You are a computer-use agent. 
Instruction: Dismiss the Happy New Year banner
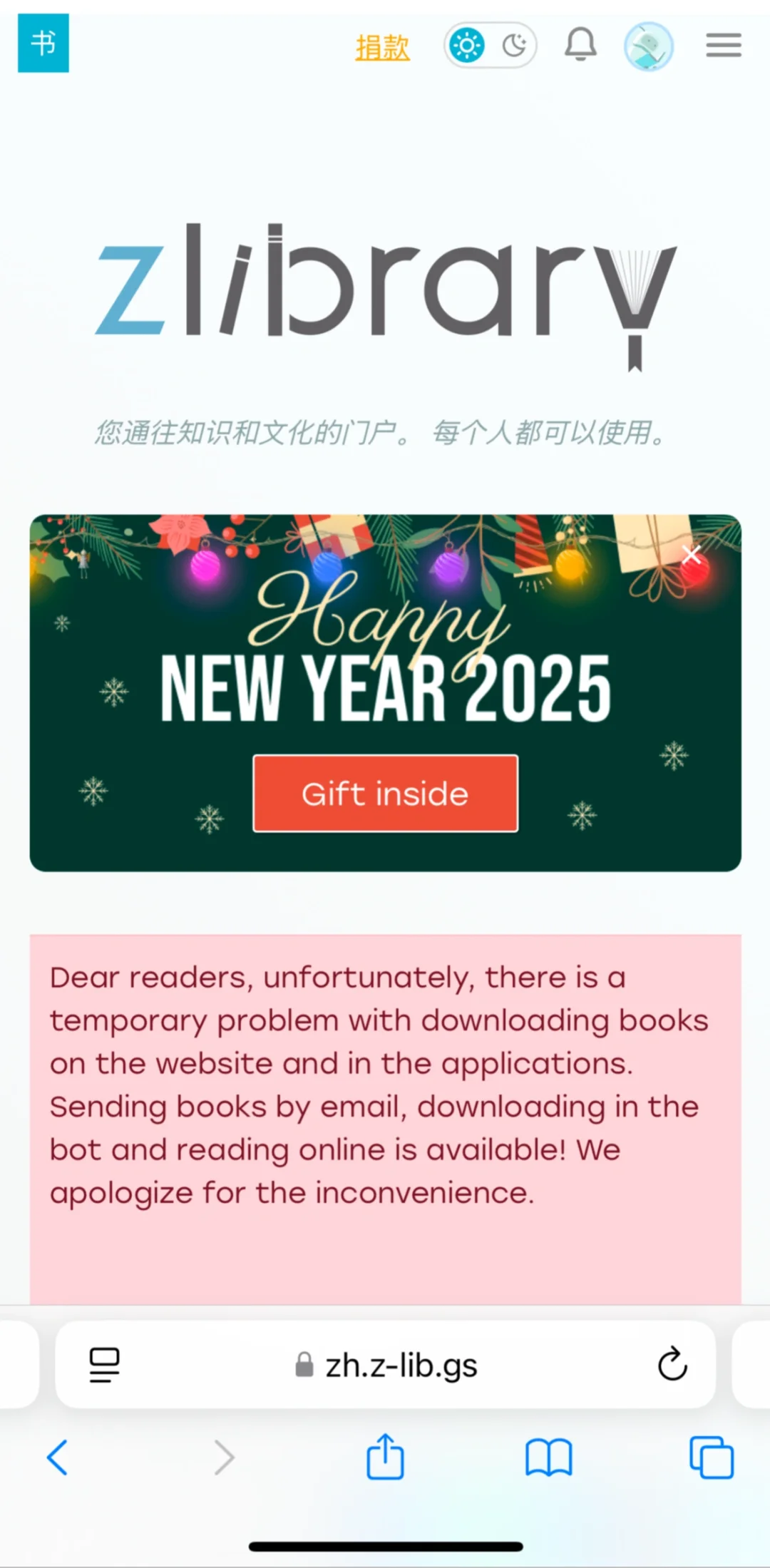[691, 555]
